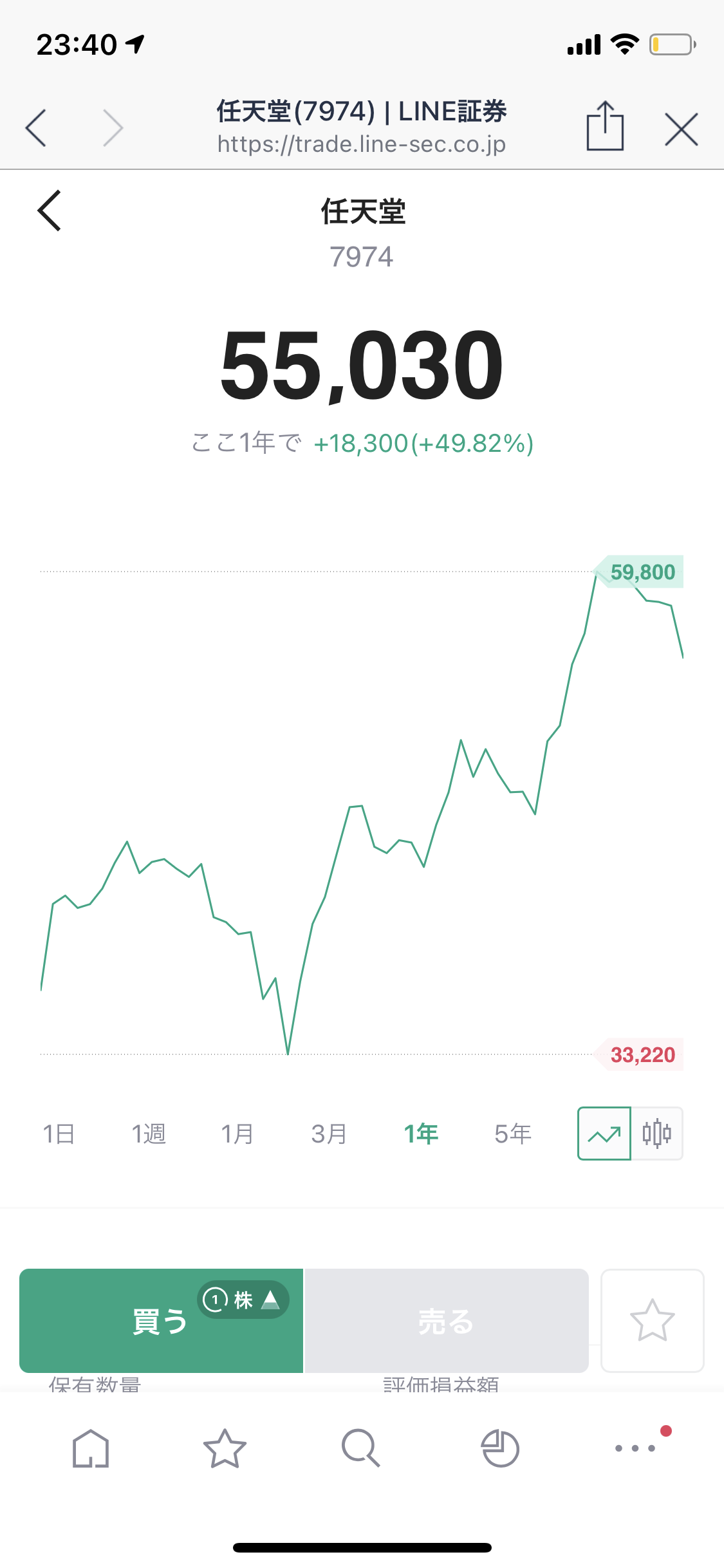The height and width of the screenshot is (1568, 724).
Task: Close the in-app browser
Action: tap(682, 129)
